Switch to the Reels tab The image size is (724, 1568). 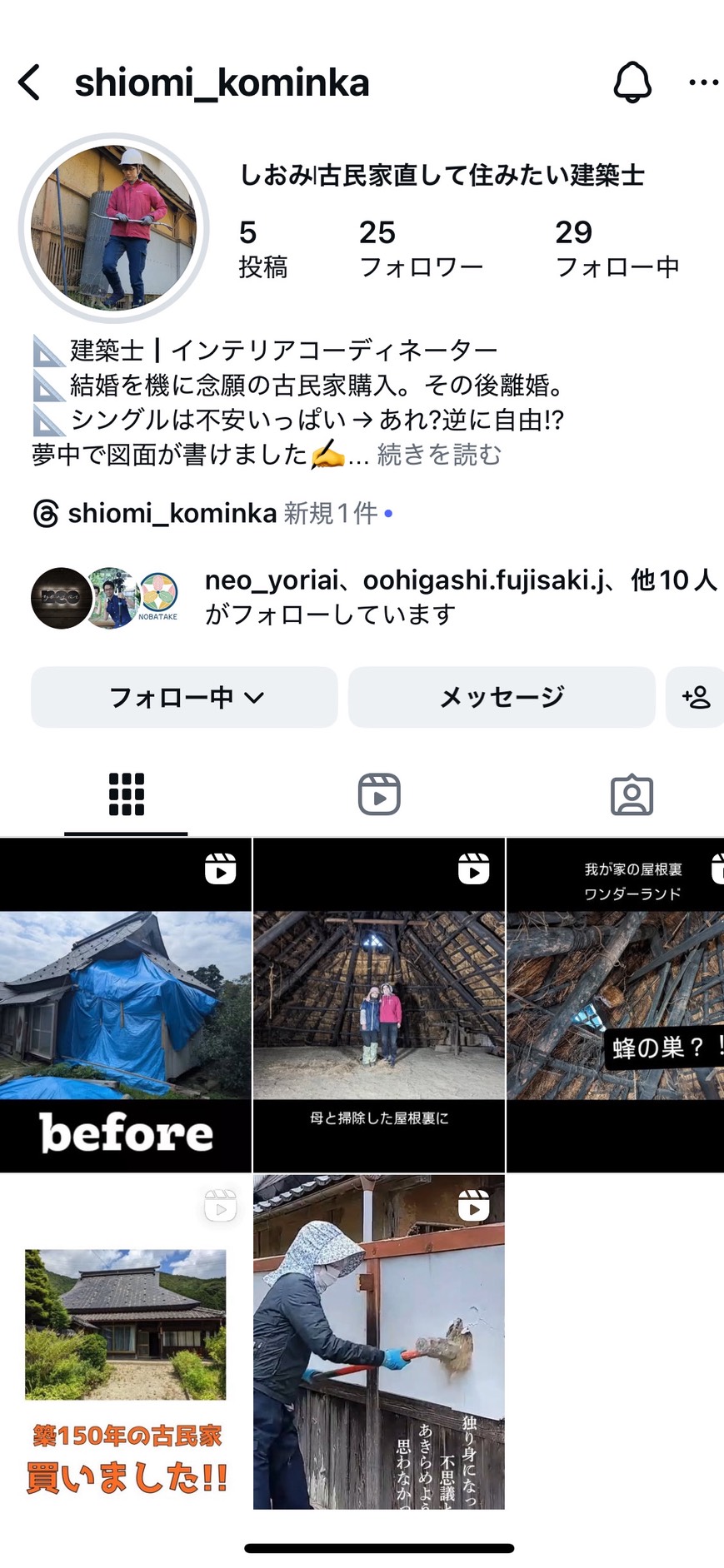coord(379,794)
